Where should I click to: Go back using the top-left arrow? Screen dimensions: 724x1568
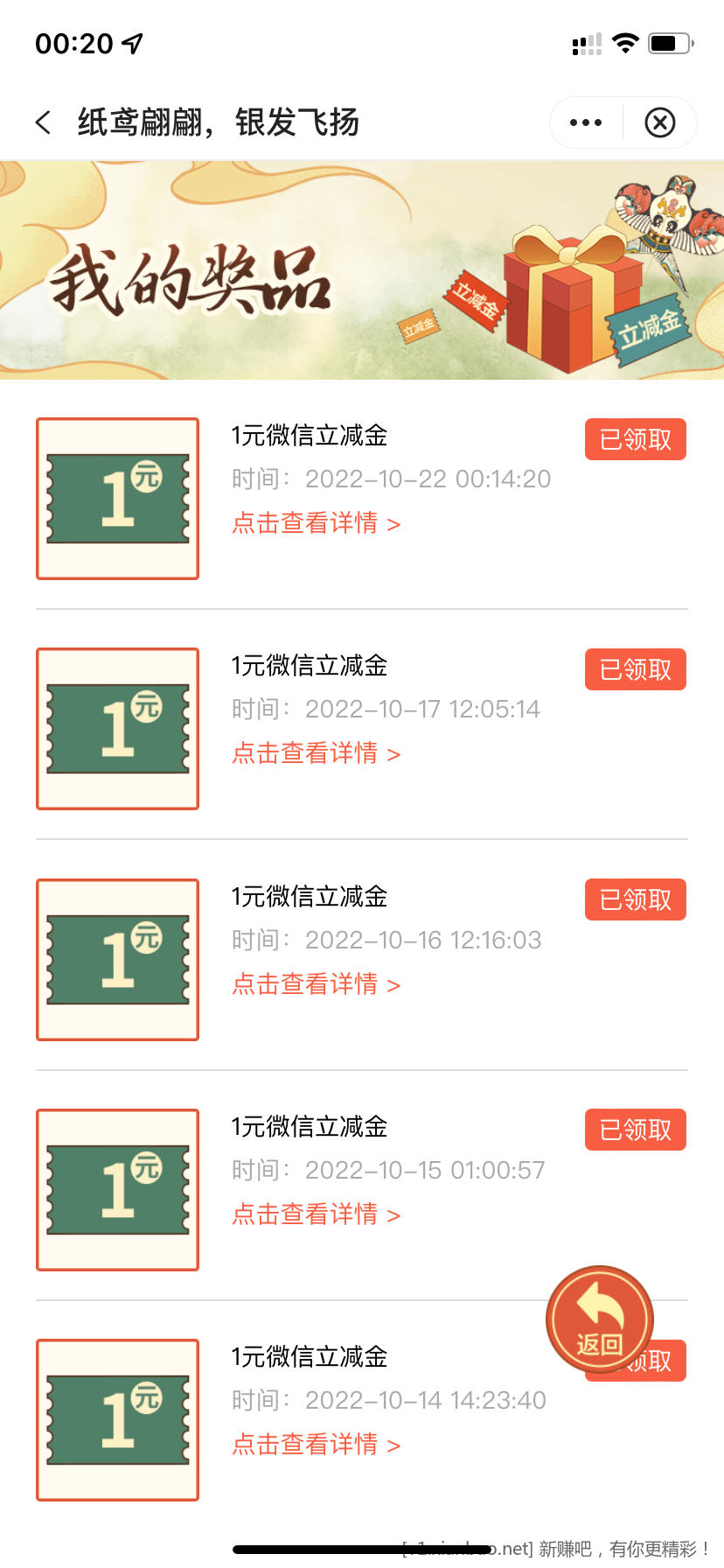[x=43, y=122]
